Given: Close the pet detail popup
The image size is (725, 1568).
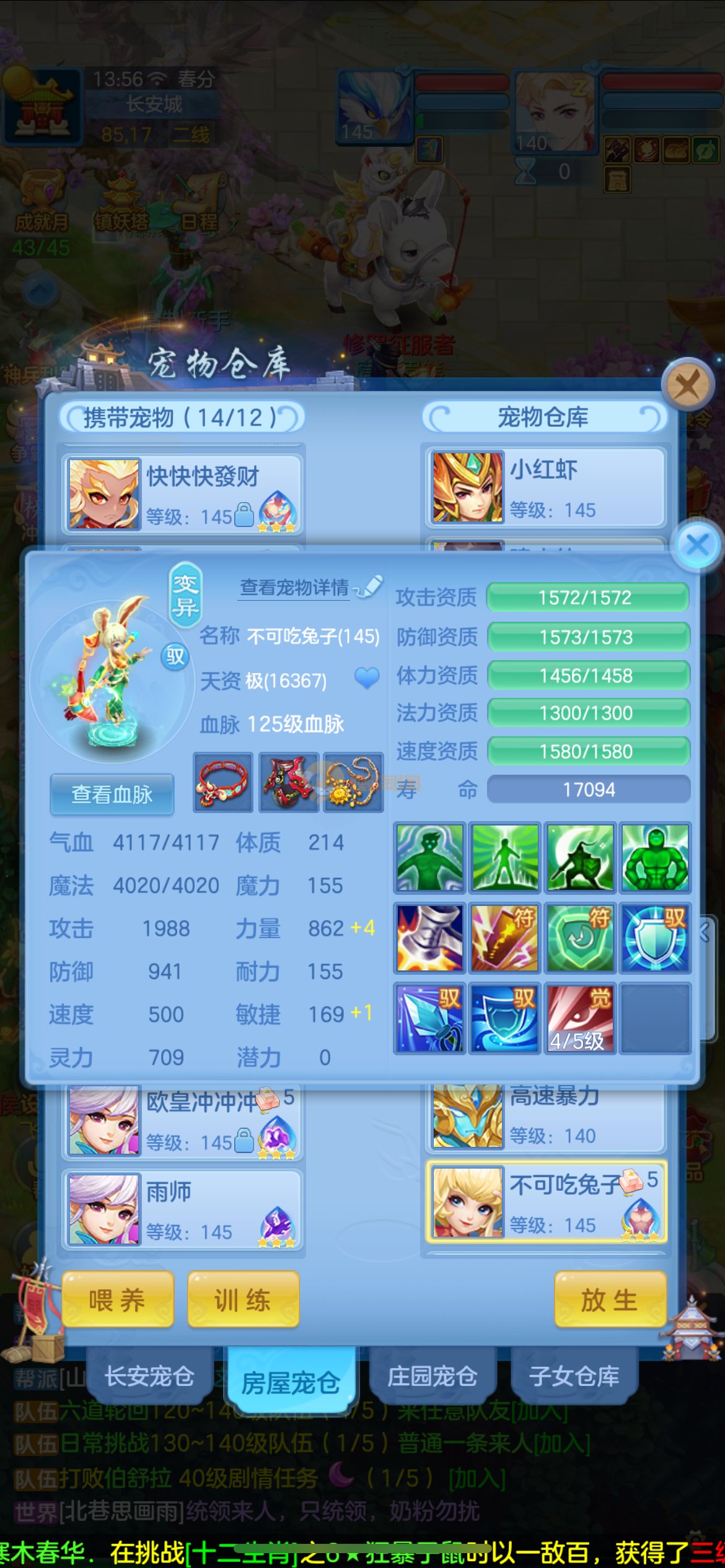Looking at the screenshot, I should click(x=698, y=546).
